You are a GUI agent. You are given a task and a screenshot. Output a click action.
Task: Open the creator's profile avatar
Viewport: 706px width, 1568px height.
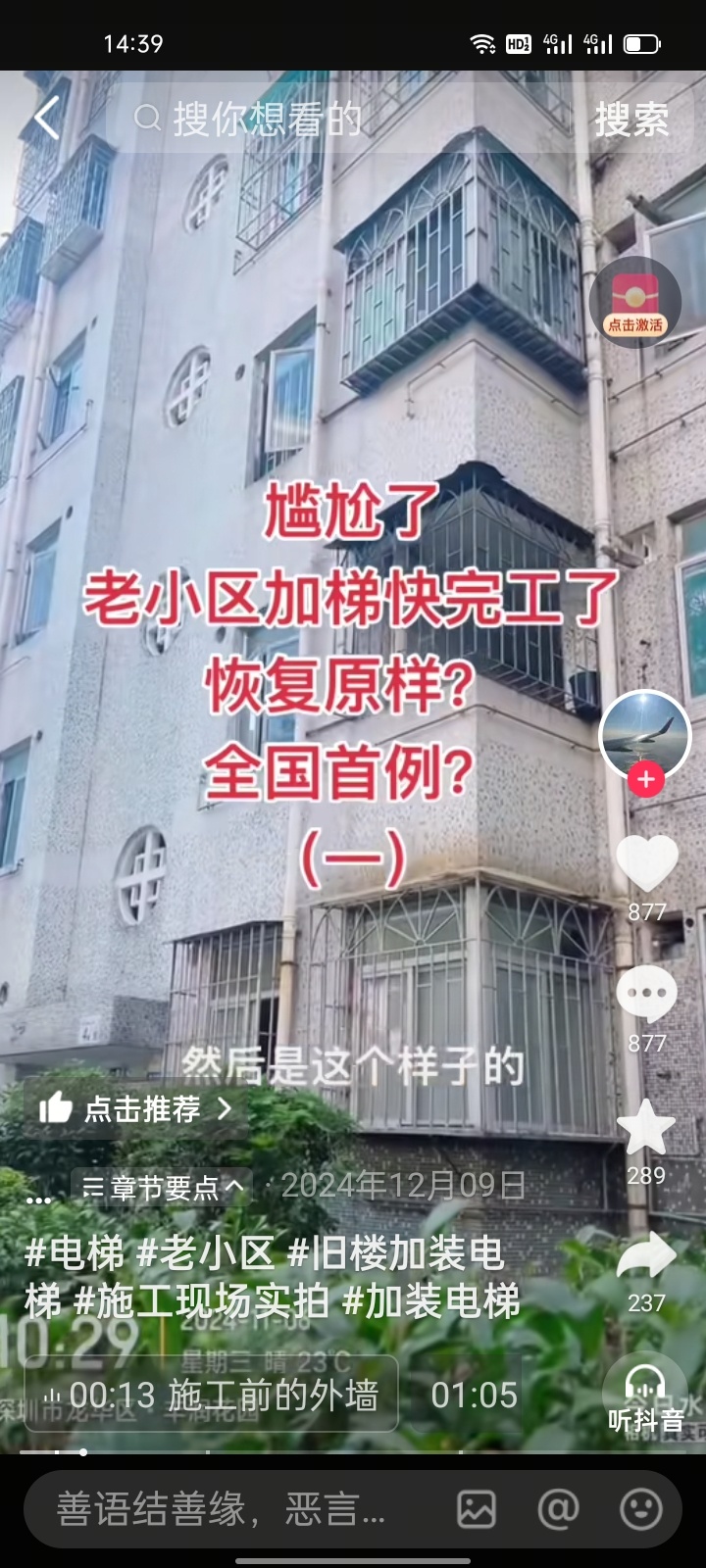pos(645,734)
